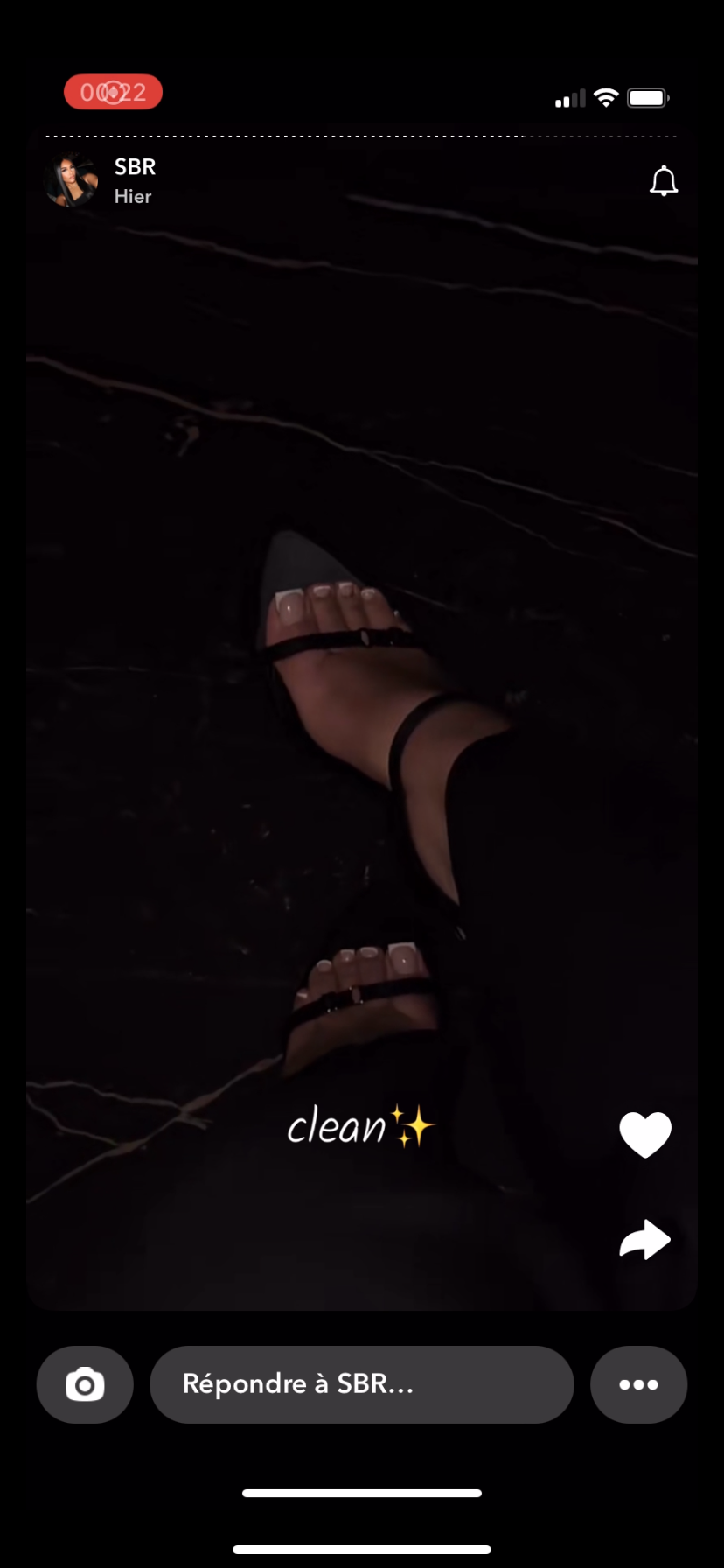Tap the Répondre à SBR field
The image size is (724, 1568).
pos(361,1384)
